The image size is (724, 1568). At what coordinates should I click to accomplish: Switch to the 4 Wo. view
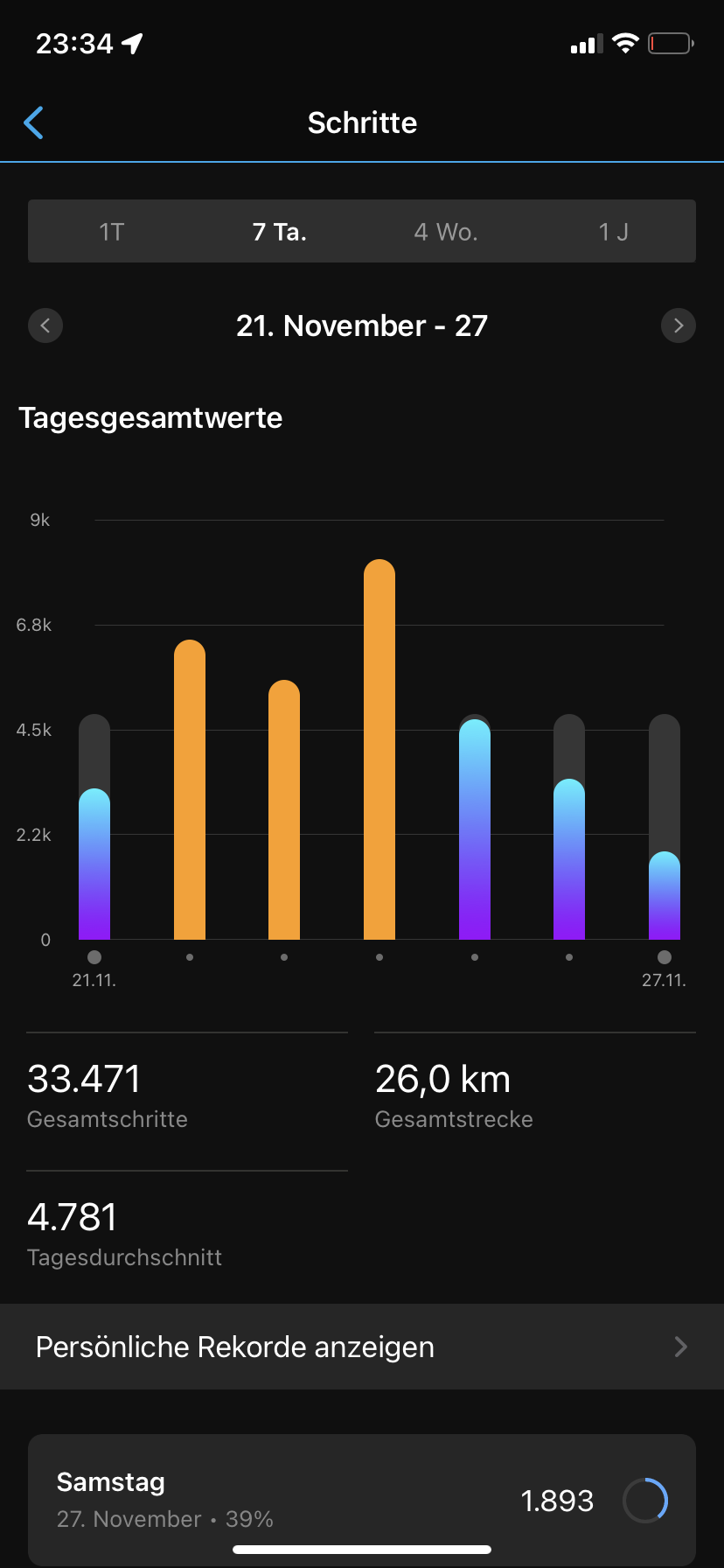446,232
